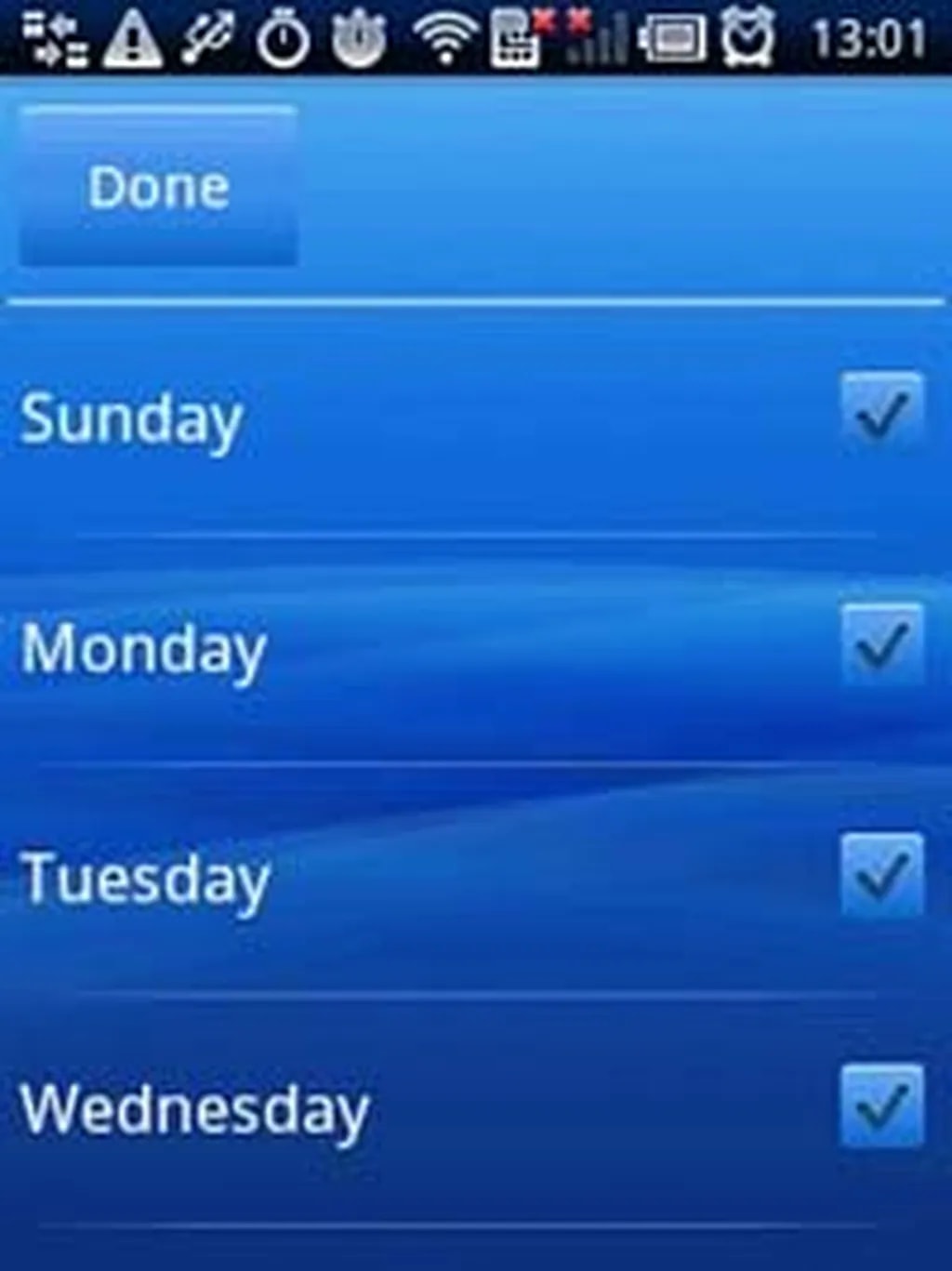
Task: Uncheck the Sunday checkbox
Action: tap(881, 413)
